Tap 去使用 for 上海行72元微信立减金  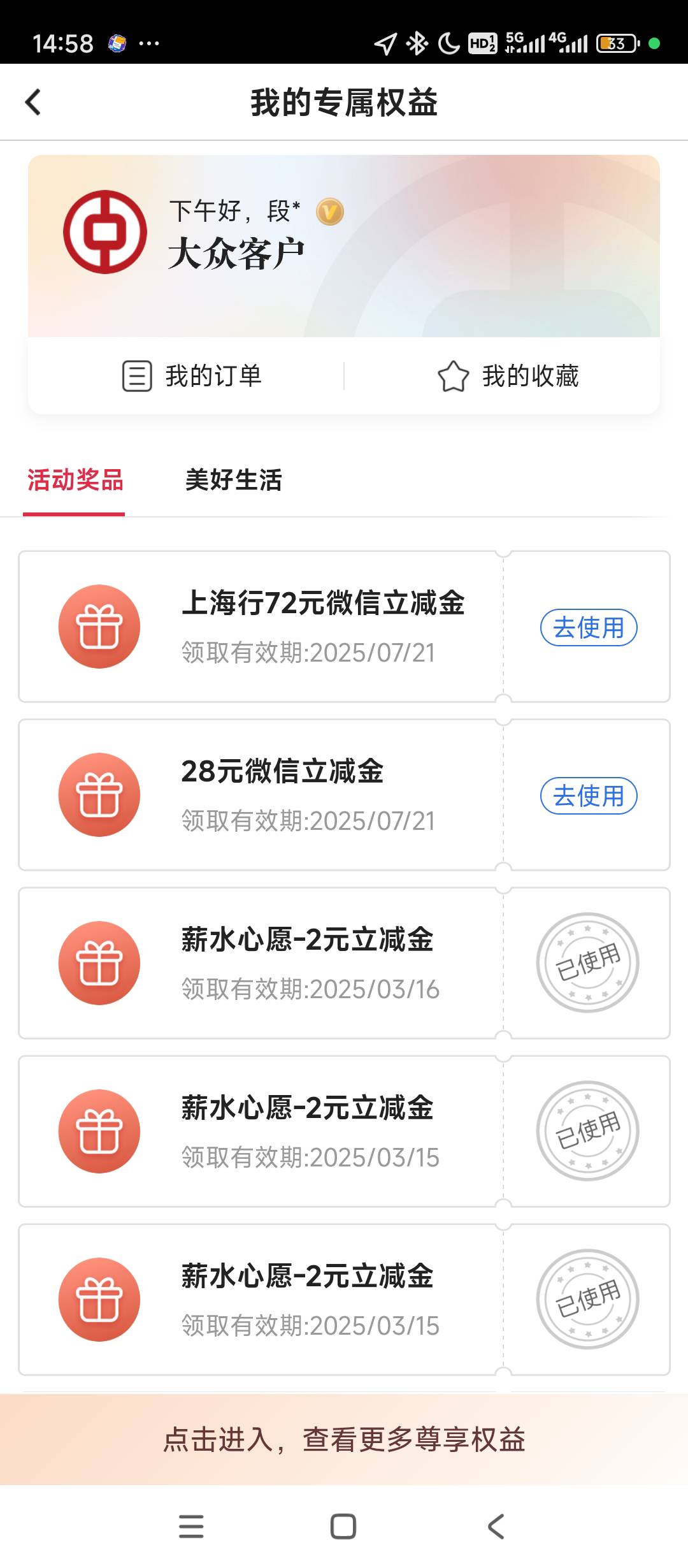pos(589,628)
